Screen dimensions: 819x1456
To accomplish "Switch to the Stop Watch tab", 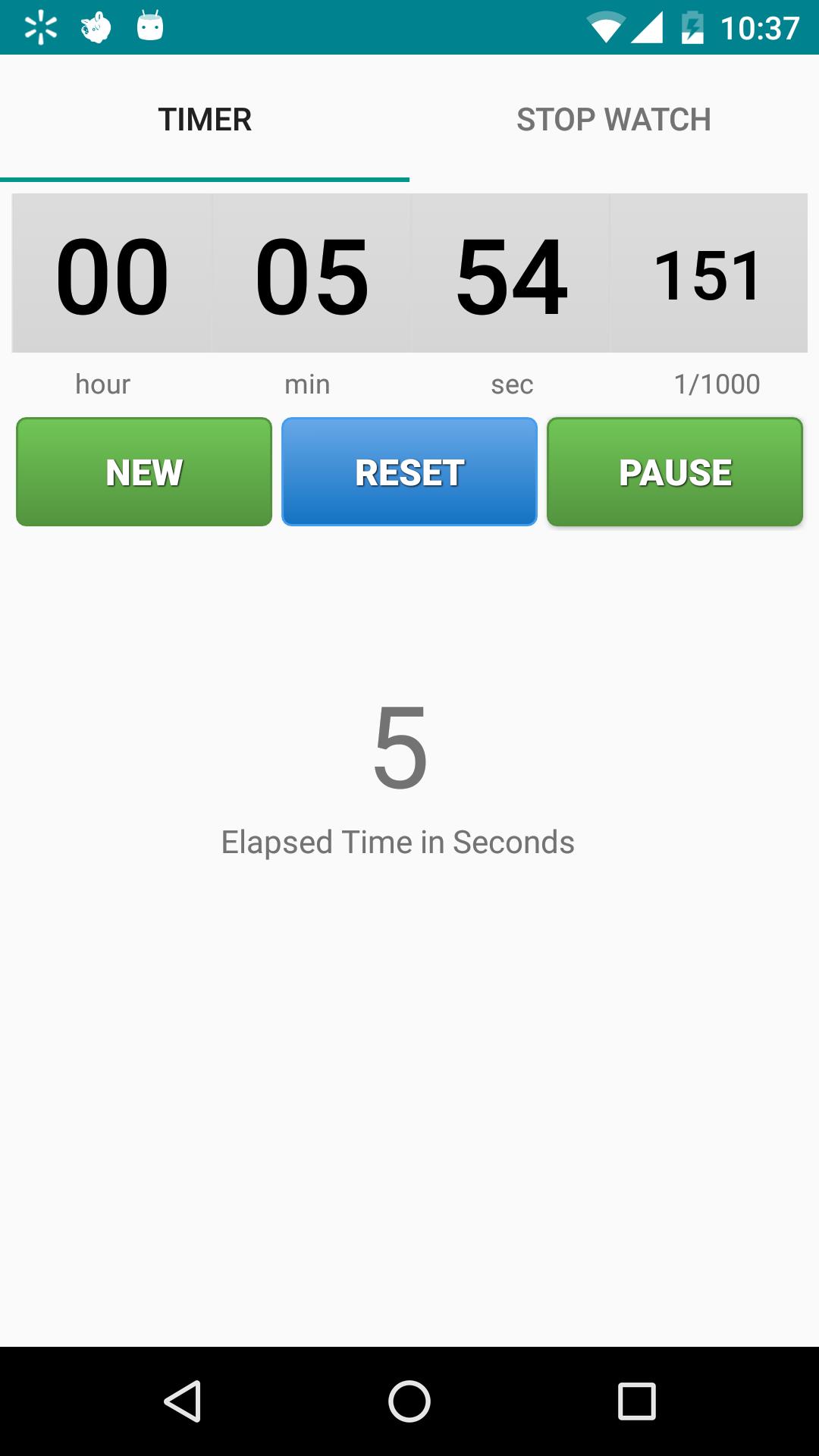I will coord(613,120).
